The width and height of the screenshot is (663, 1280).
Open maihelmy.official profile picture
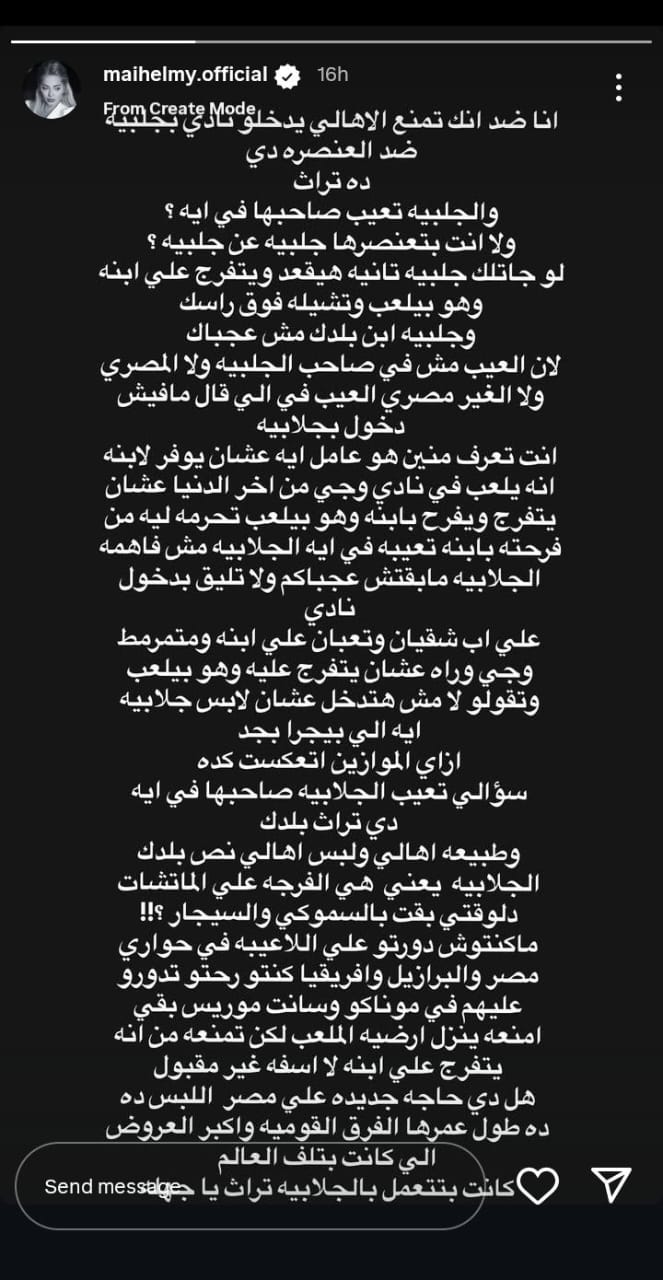50,88
